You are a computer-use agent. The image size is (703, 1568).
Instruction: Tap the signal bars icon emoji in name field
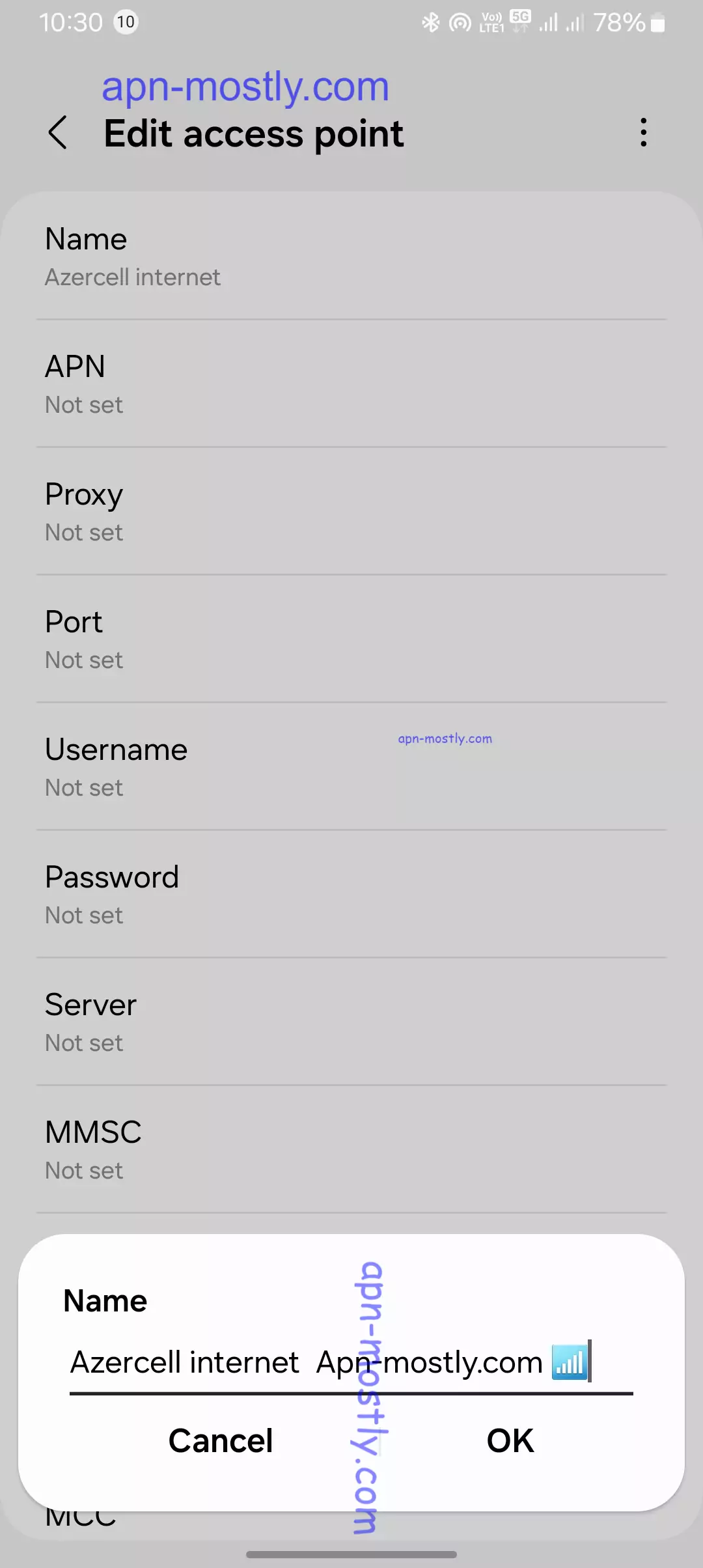pyautogui.click(x=569, y=1362)
